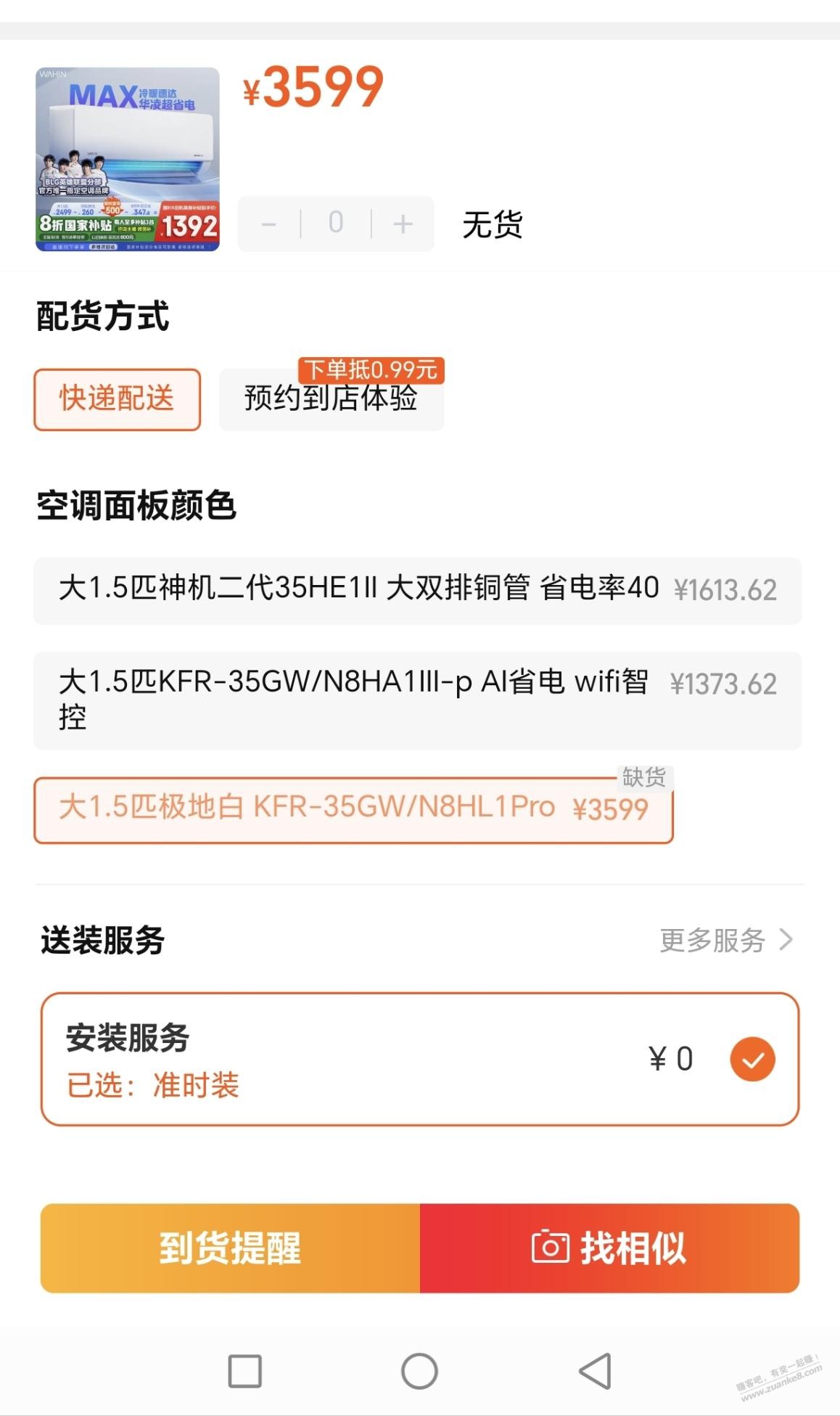Select the 大1.5匹神机二代35HE1II variant
The height and width of the screenshot is (1416, 840).
point(417,590)
